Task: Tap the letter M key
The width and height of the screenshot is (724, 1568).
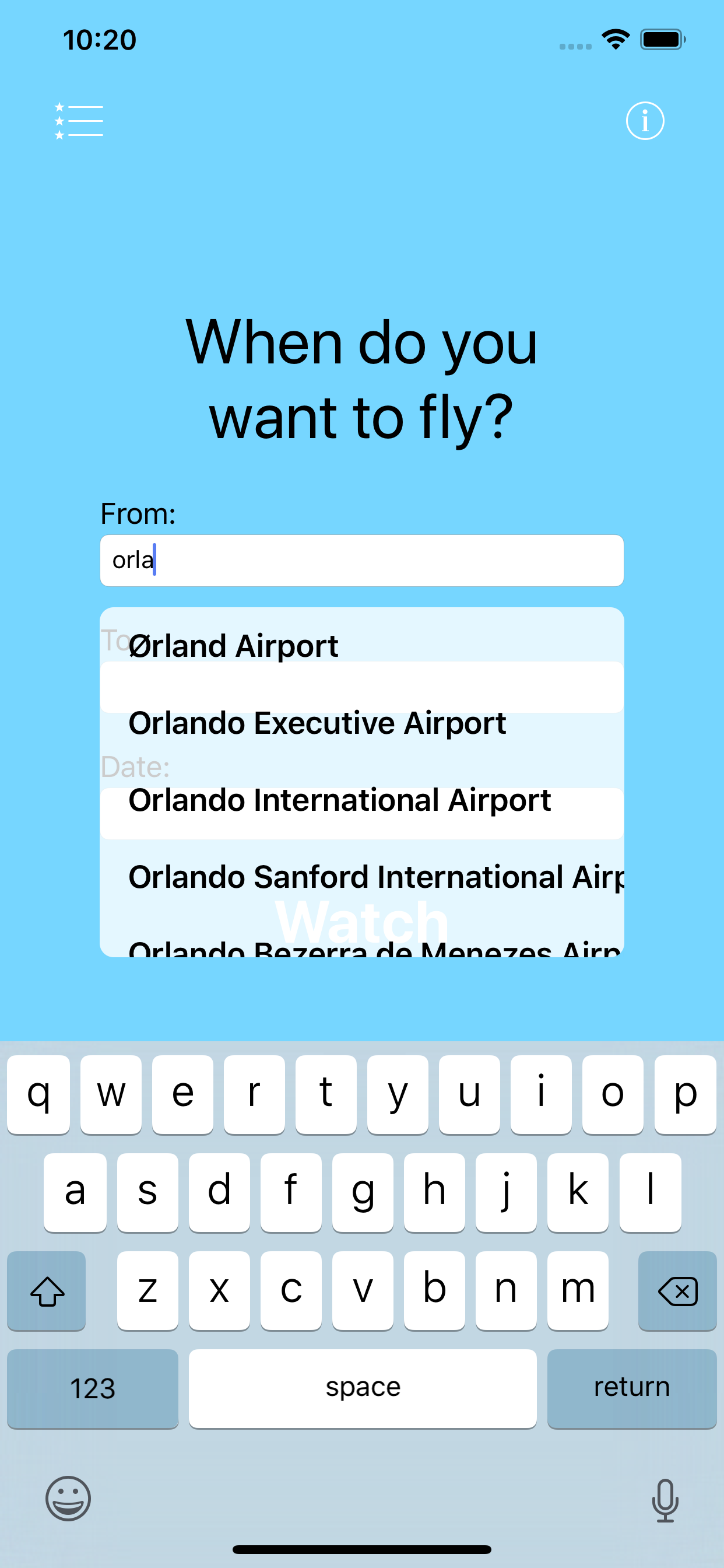Action: tap(577, 1290)
